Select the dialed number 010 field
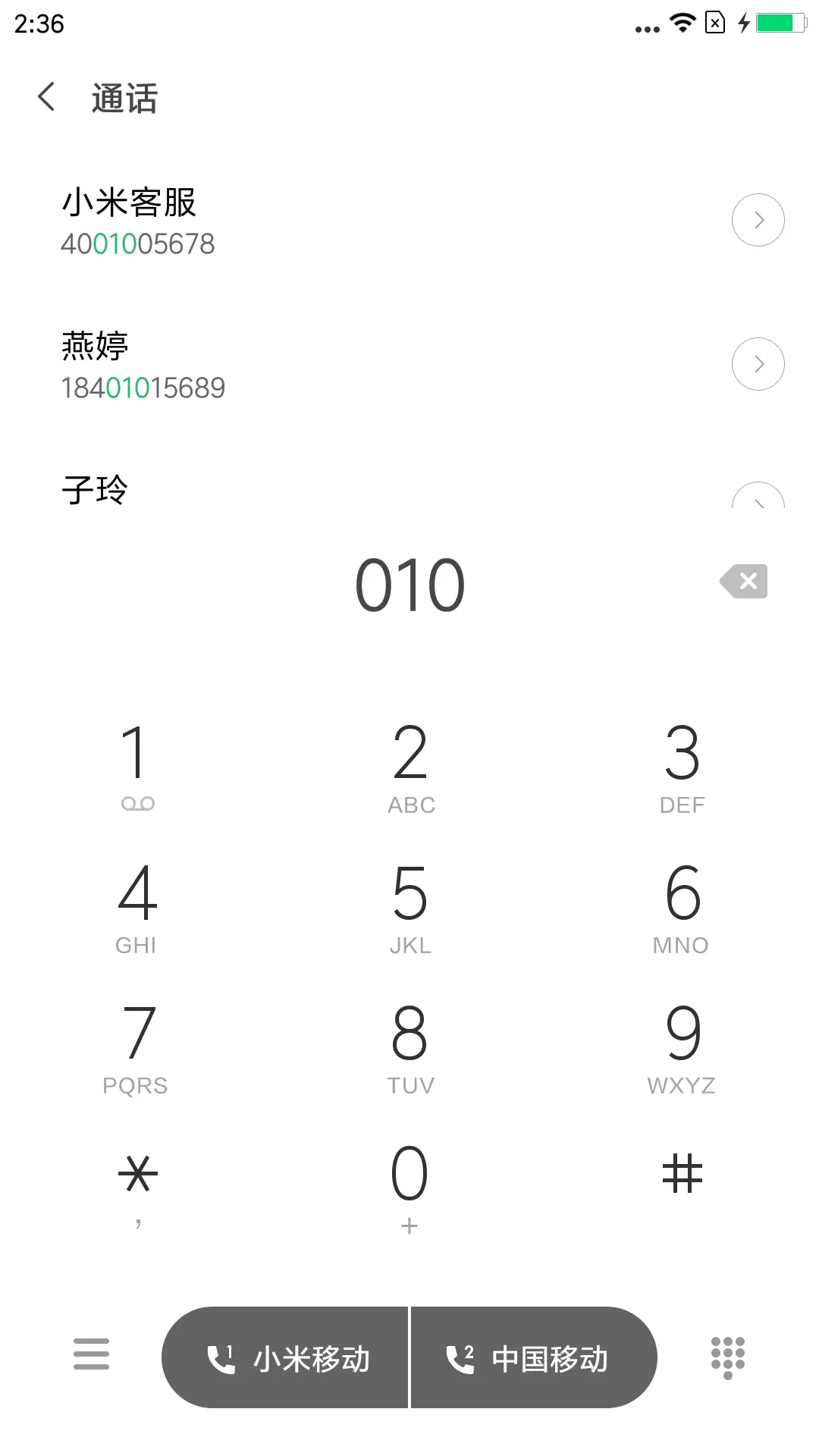This screenshot has width=819, height=1456. coord(409,582)
